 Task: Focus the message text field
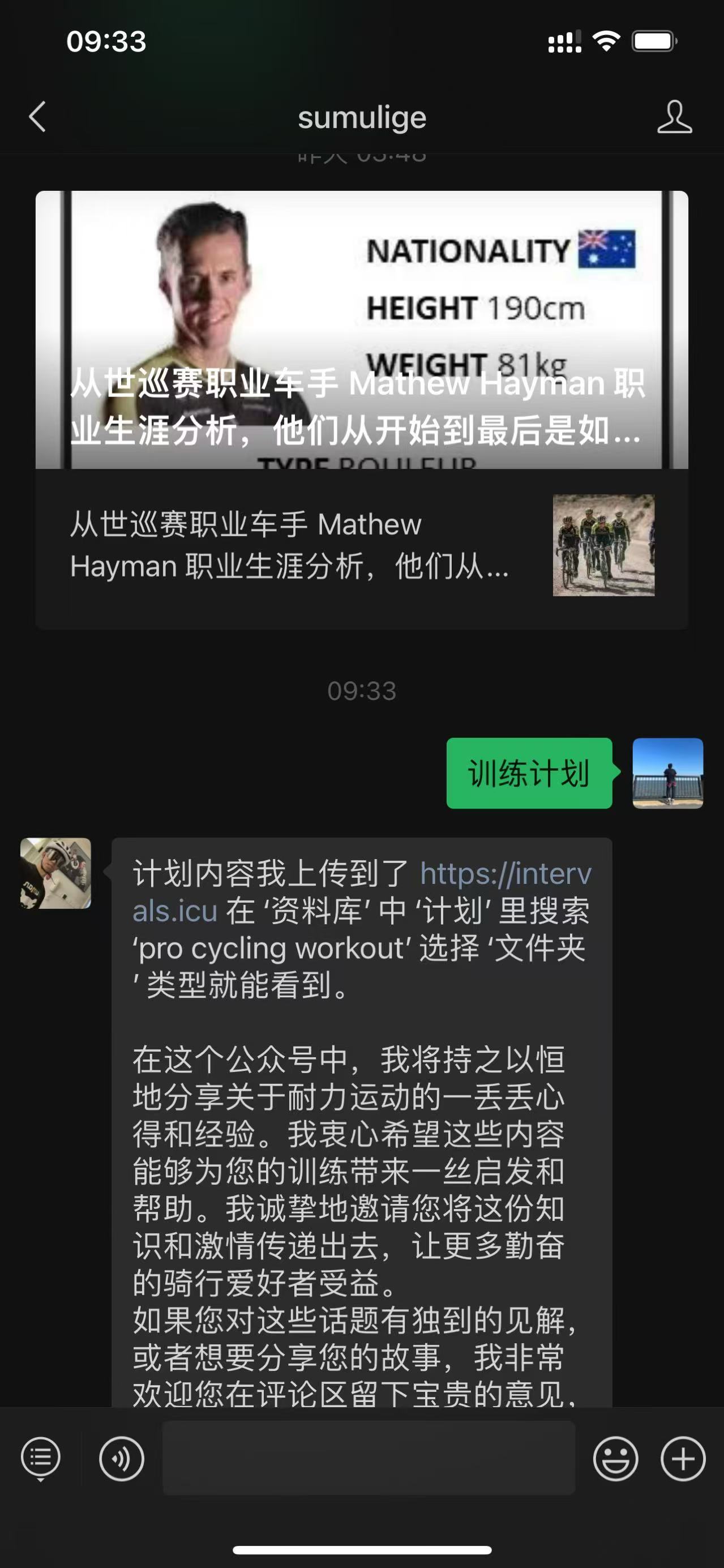point(368,1459)
